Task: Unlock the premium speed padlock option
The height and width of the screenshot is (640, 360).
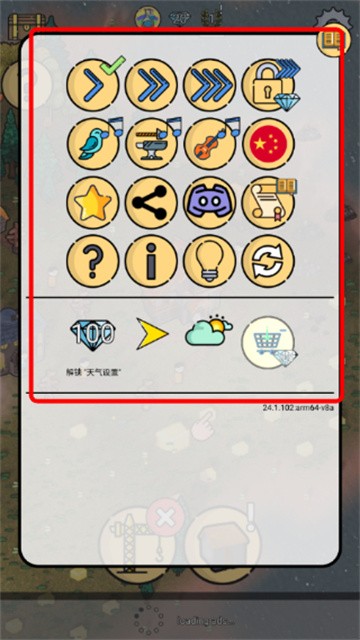Action: tap(268, 85)
